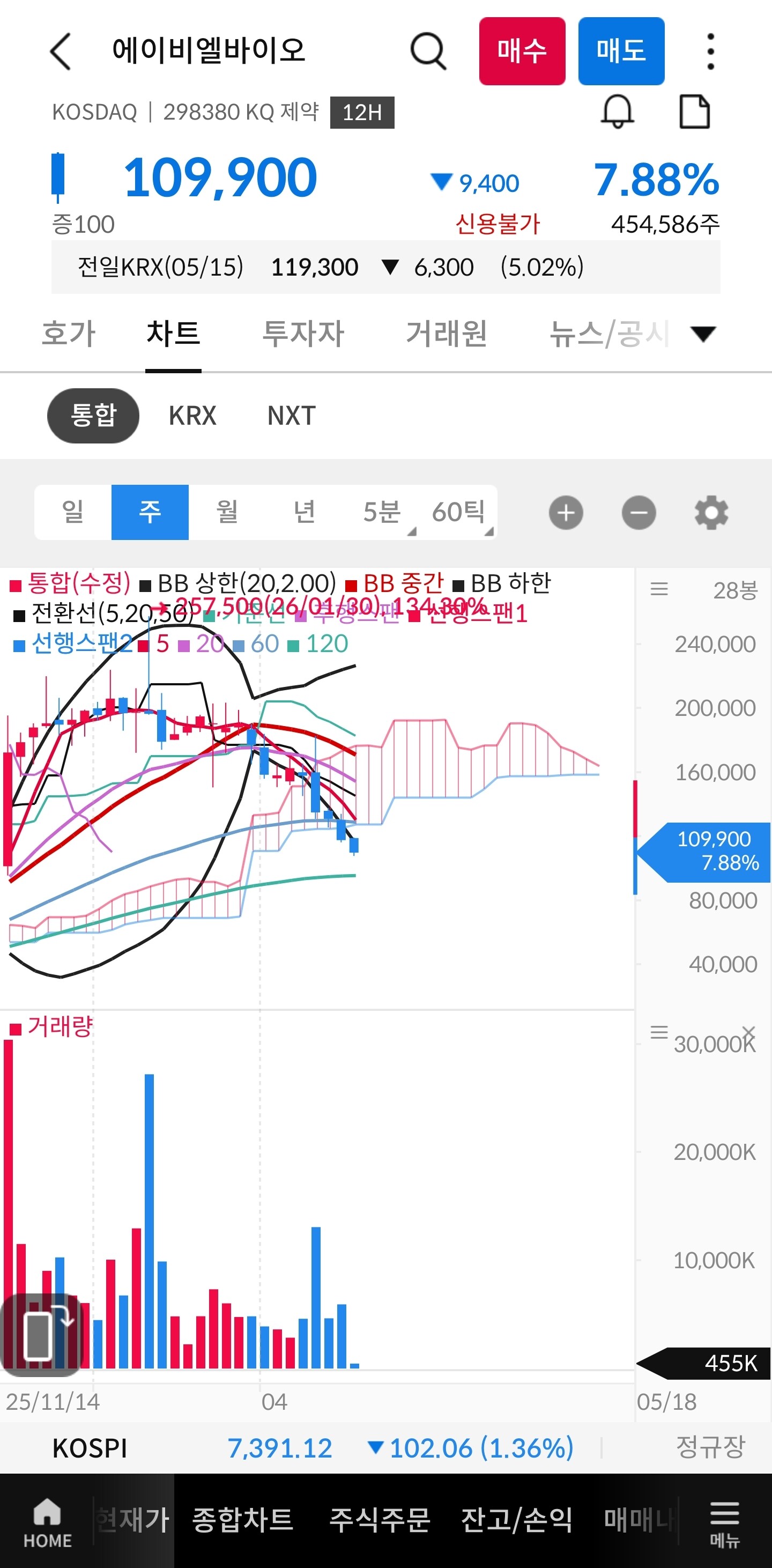Tap the red 매수 buy button
This screenshot has height=1568, width=772.
522,51
